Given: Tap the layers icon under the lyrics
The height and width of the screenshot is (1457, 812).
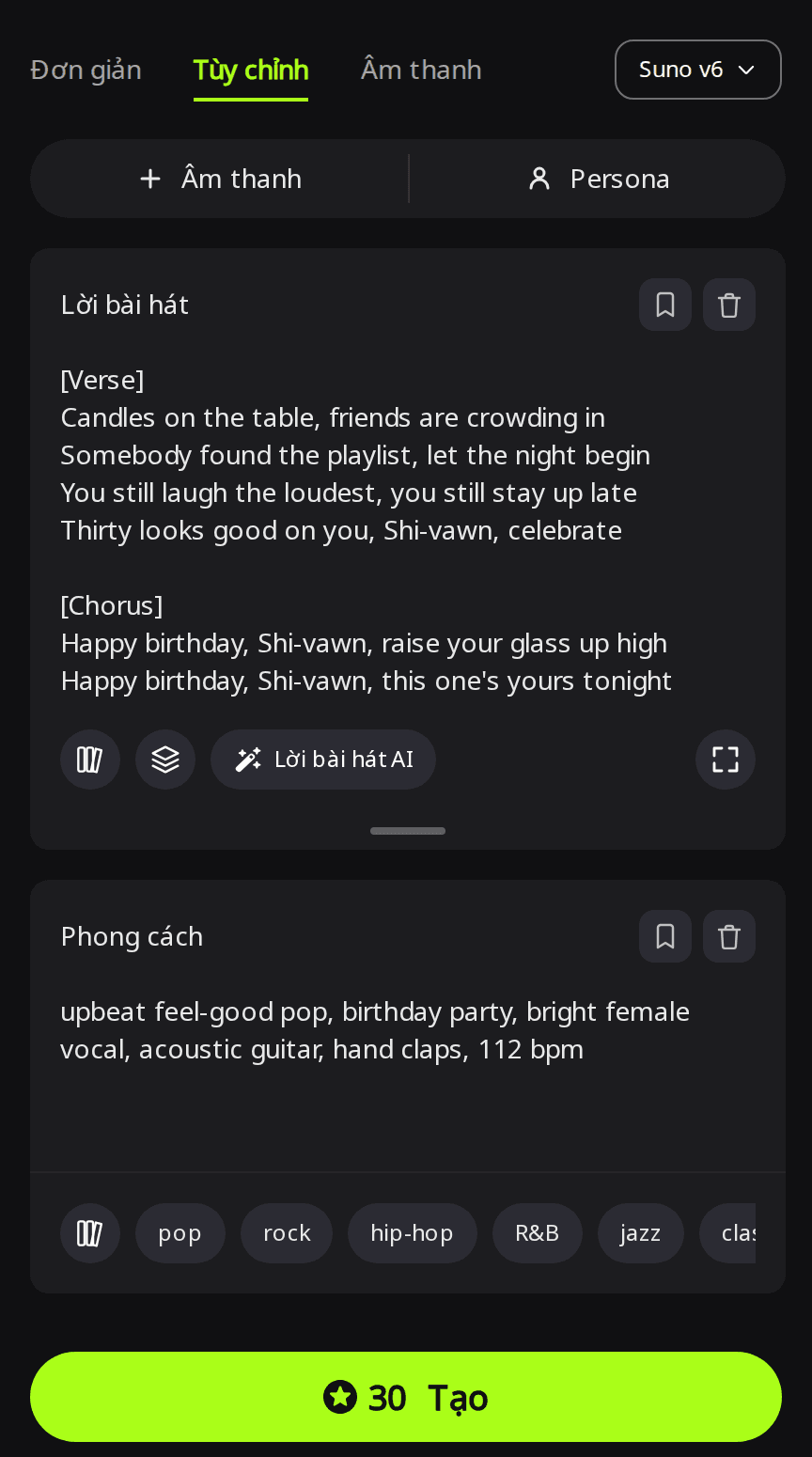Looking at the screenshot, I should point(165,760).
